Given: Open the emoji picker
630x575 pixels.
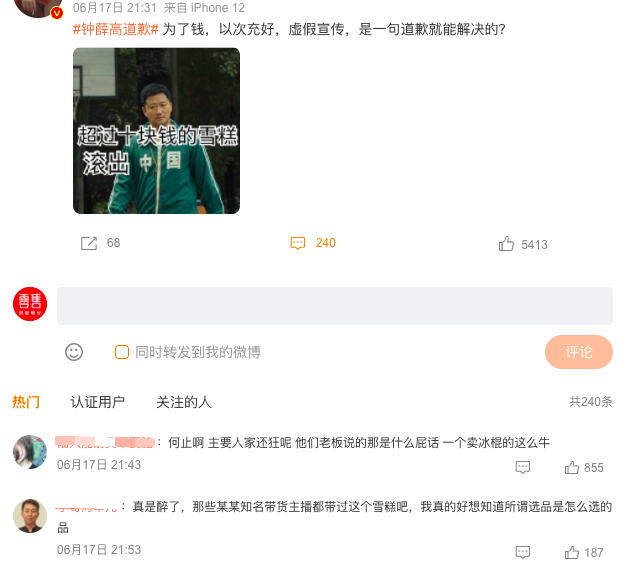Looking at the screenshot, I should 74,352.
